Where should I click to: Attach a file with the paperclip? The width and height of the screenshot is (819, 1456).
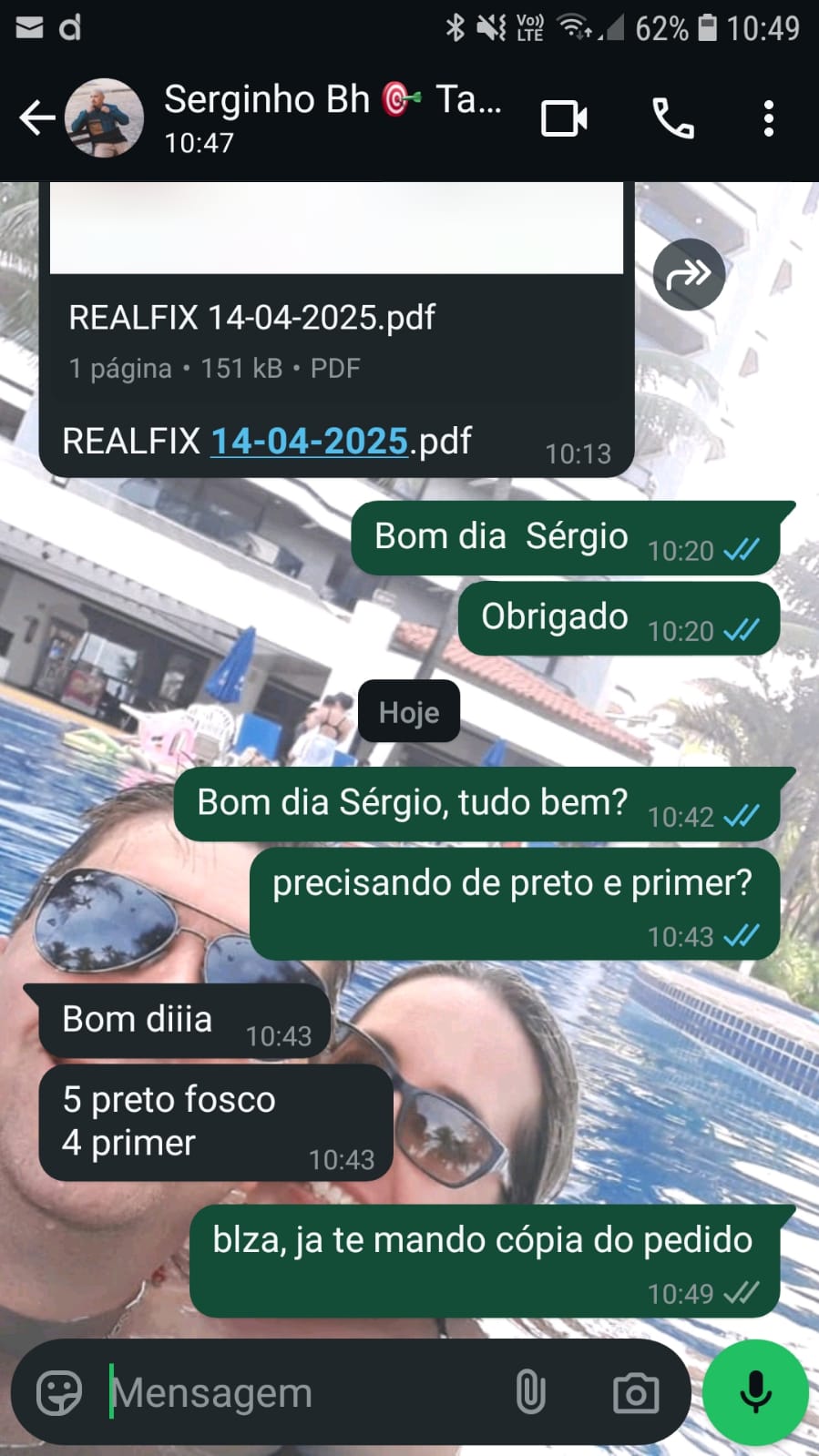530,1392
